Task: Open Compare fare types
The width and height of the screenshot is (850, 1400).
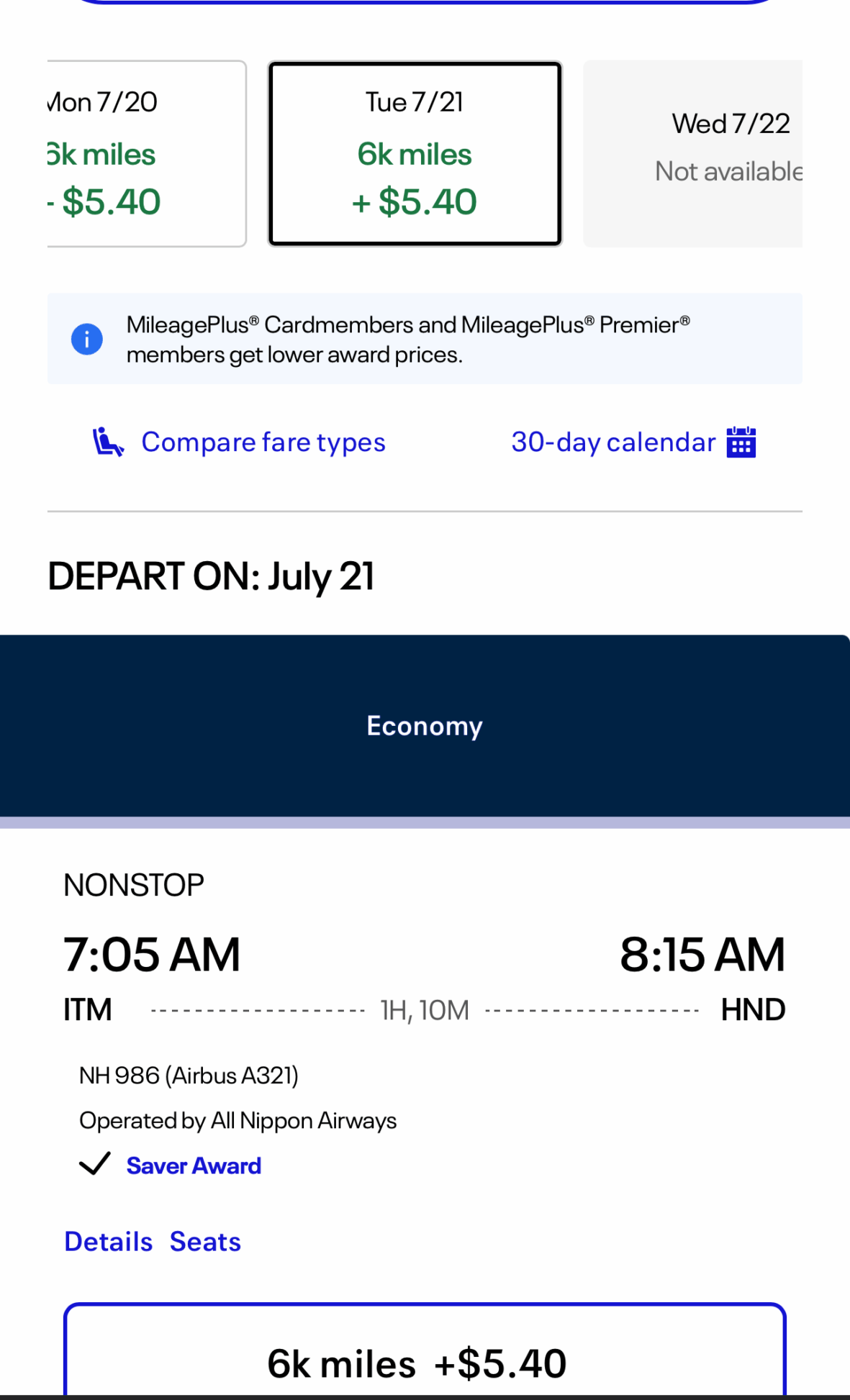Action: pos(240,442)
